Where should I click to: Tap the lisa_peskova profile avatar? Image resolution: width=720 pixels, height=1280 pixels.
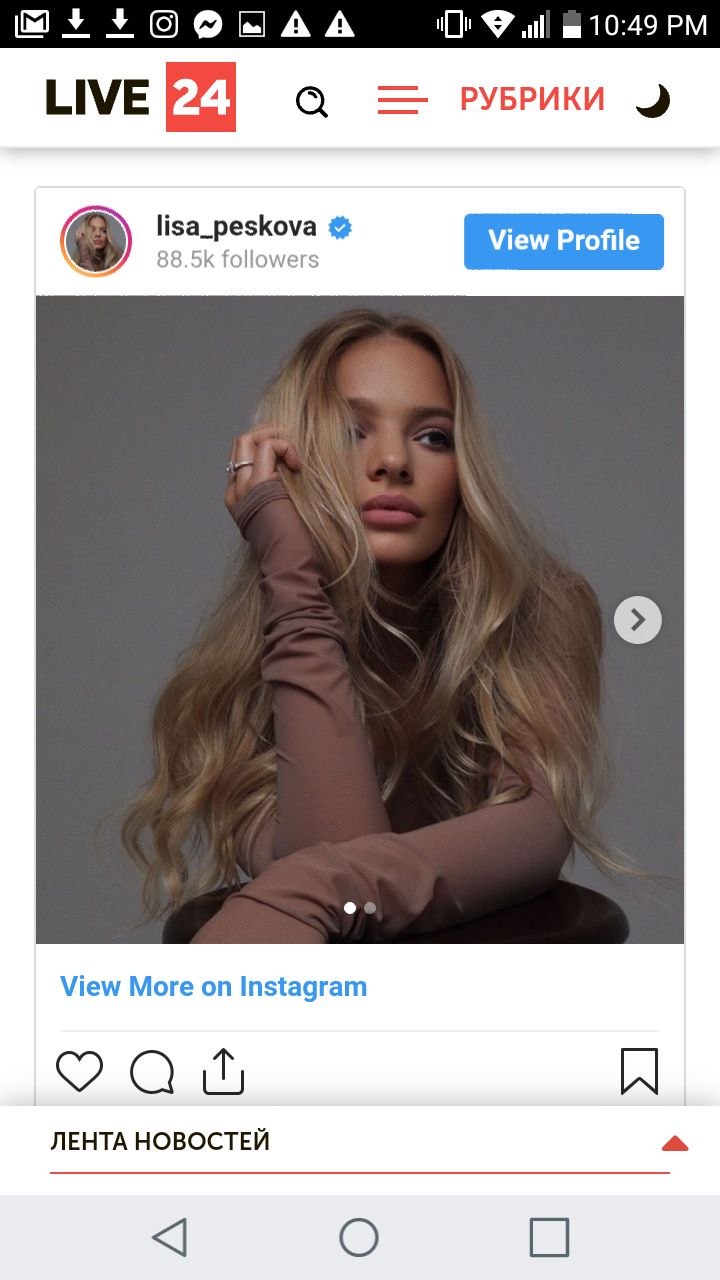click(96, 241)
